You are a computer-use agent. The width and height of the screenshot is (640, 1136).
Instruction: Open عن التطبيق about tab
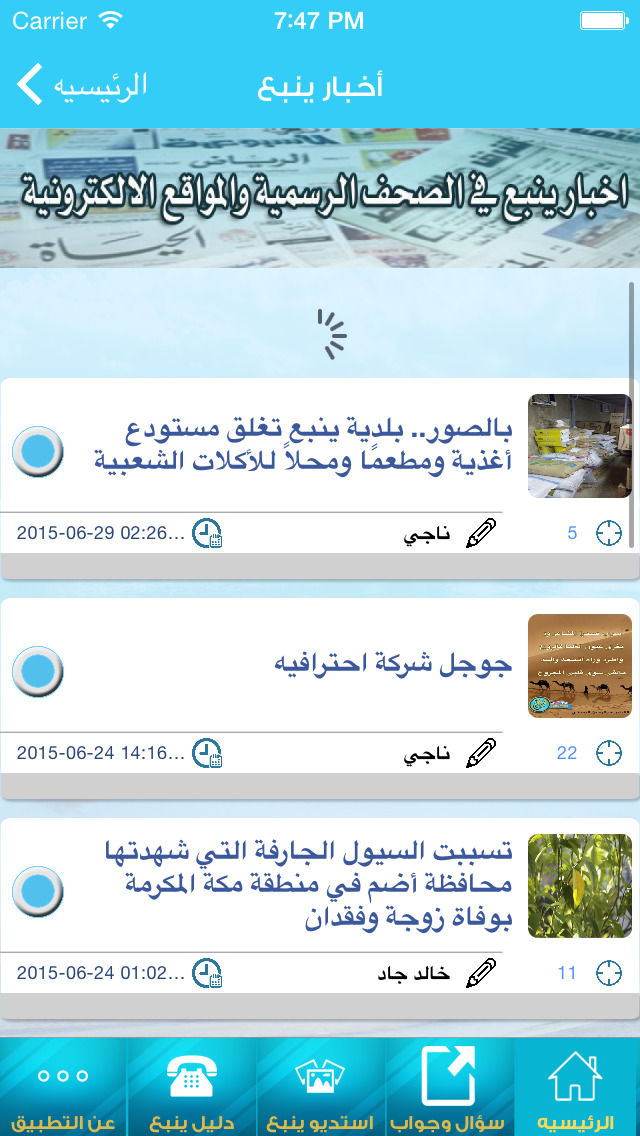[x=64, y=1087]
